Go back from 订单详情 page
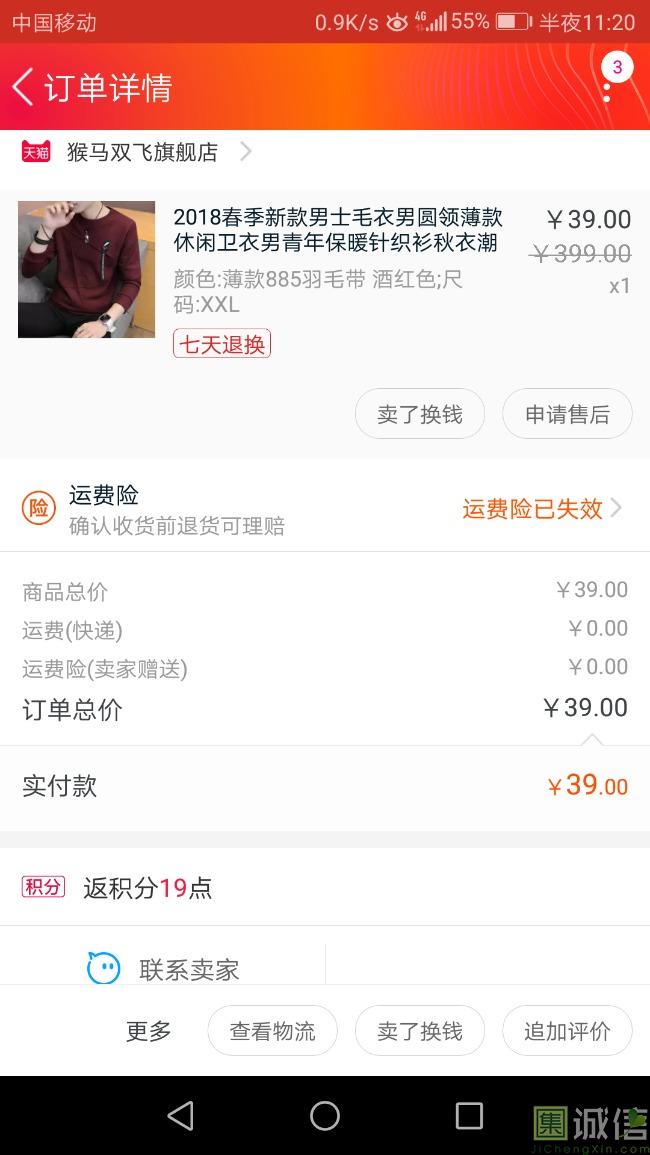650x1155 pixels. (24, 87)
